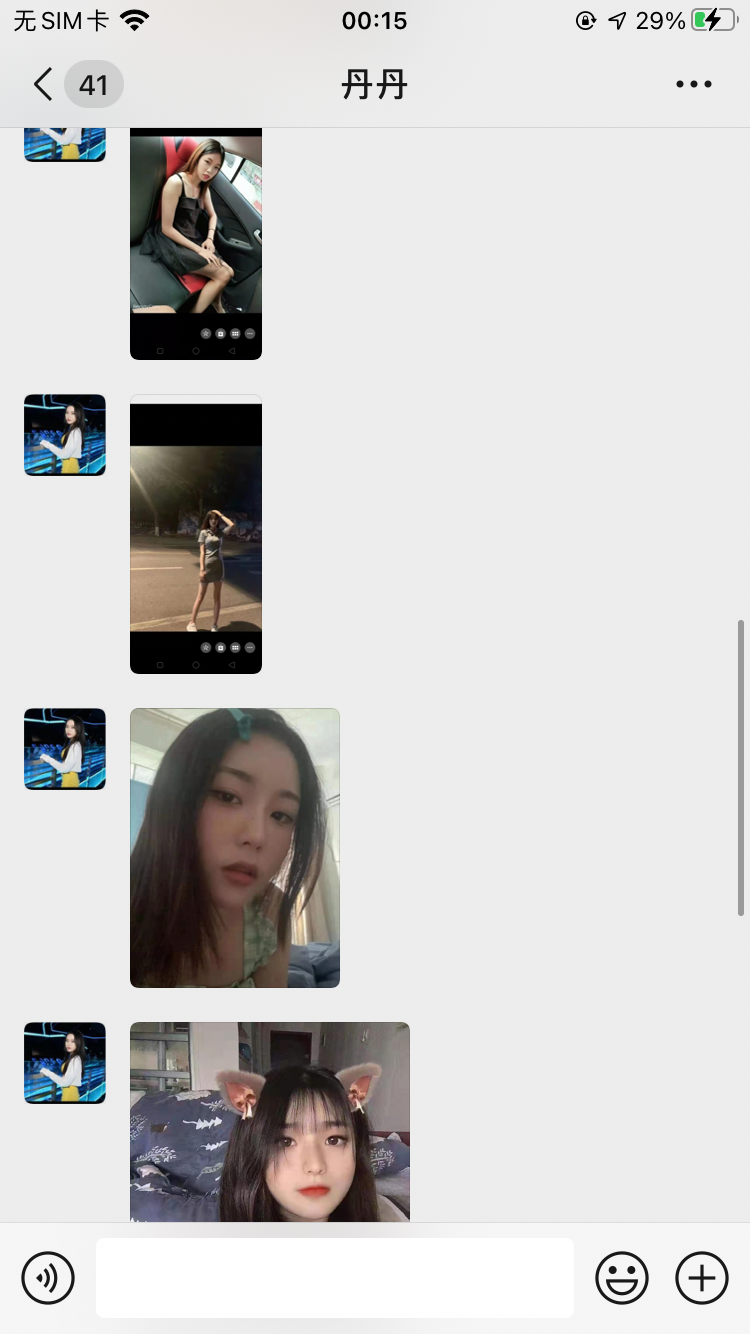Open the cat-ears filter selfie photo
Viewport: 750px width, 1334px height.
point(270,1122)
